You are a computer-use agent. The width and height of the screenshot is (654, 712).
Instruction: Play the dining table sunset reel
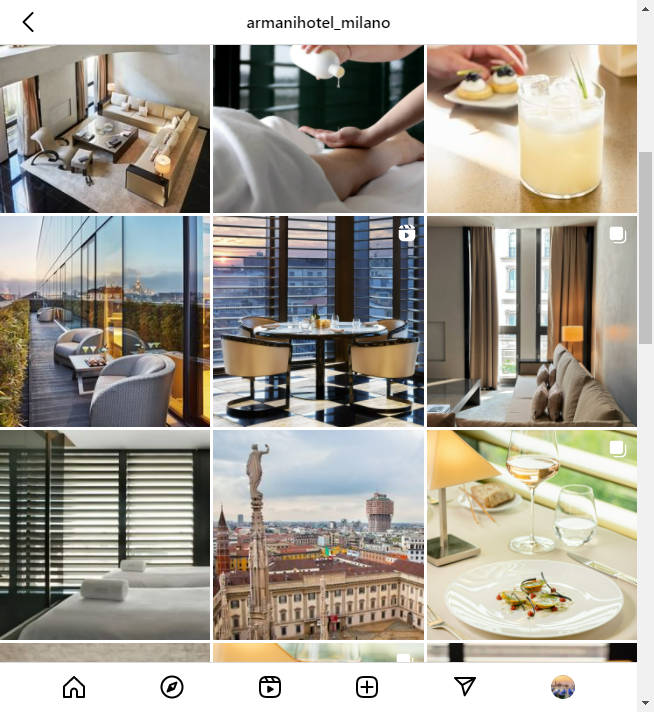318,321
